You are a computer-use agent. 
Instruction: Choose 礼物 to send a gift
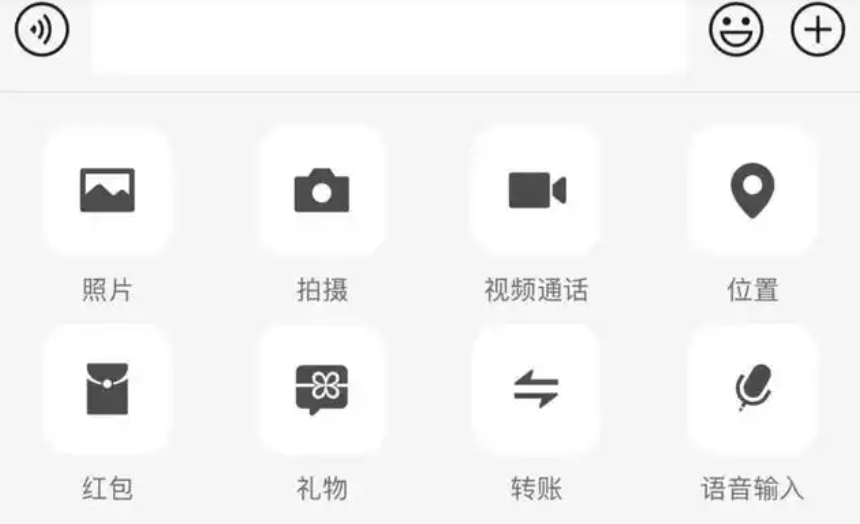[322, 389]
